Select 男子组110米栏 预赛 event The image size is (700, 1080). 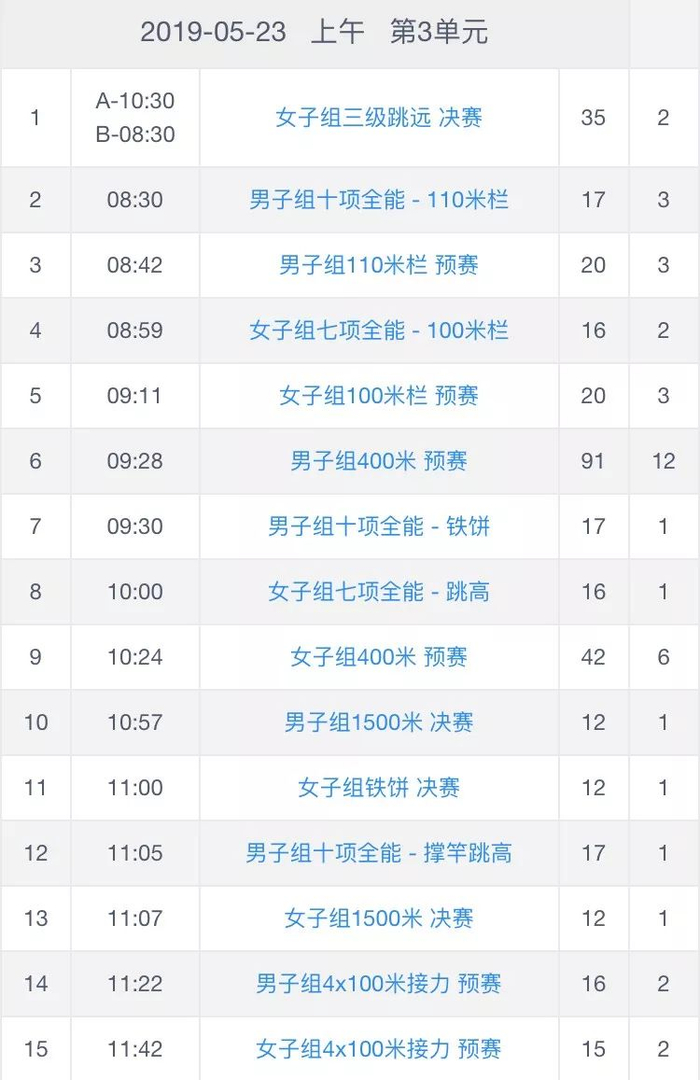click(379, 265)
